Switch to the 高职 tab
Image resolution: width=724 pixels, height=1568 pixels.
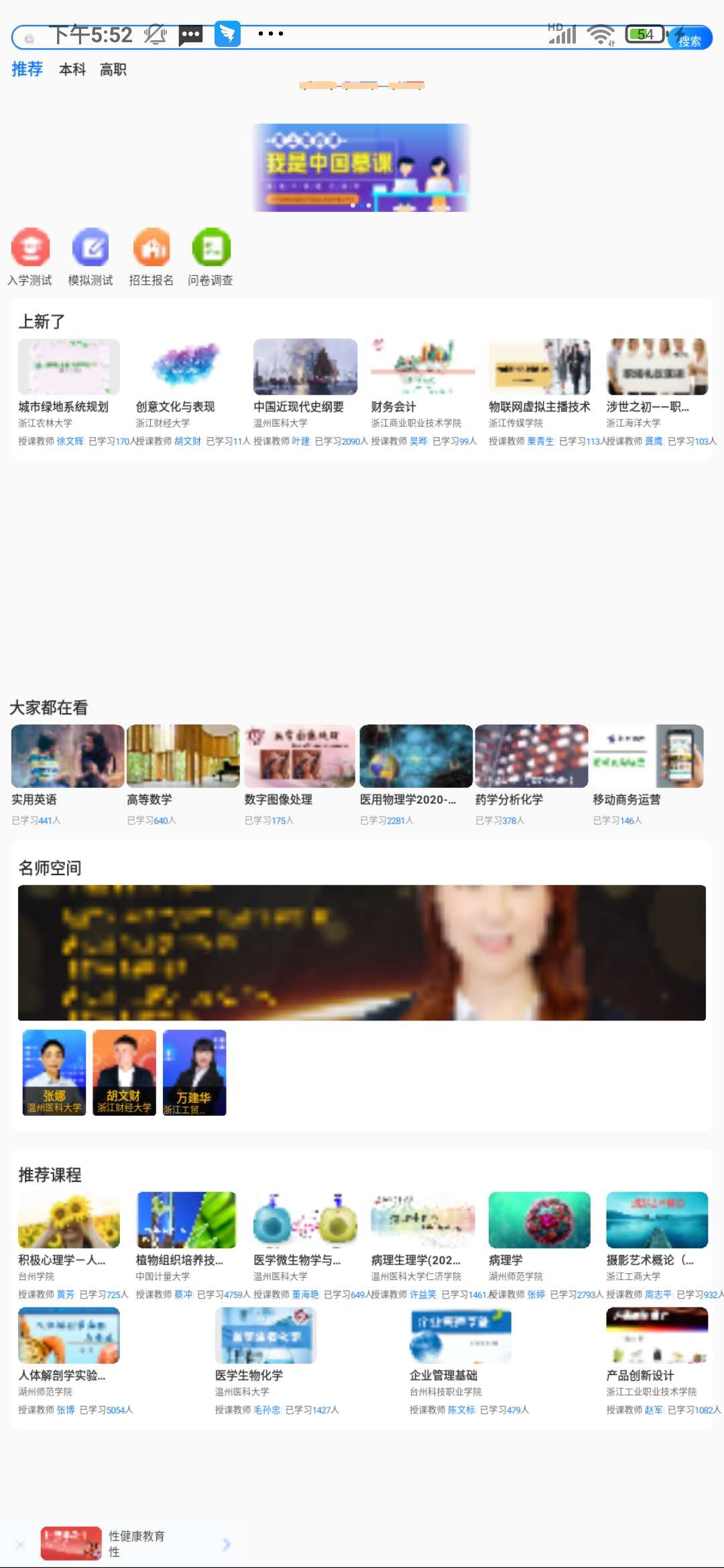pyautogui.click(x=113, y=70)
